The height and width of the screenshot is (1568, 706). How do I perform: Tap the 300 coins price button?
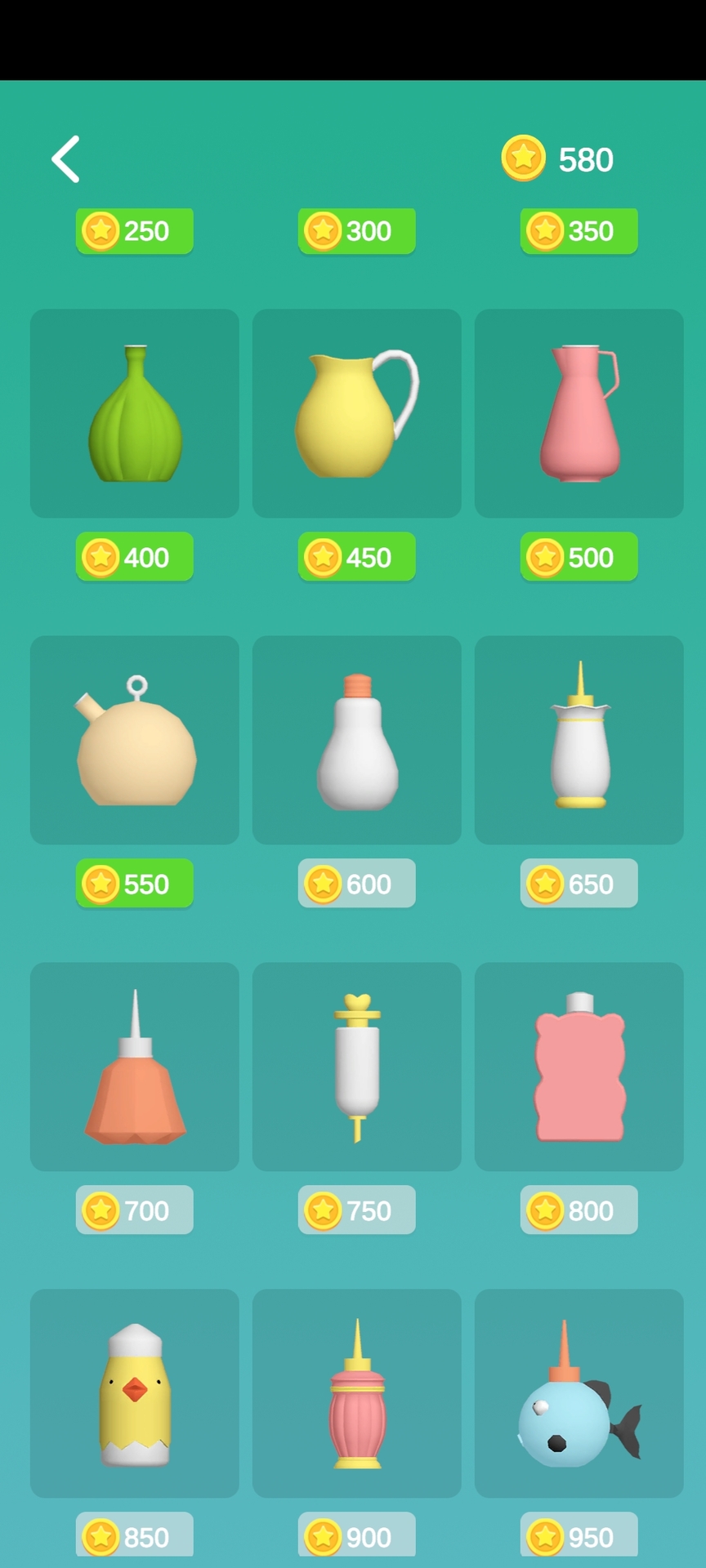coord(357,231)
